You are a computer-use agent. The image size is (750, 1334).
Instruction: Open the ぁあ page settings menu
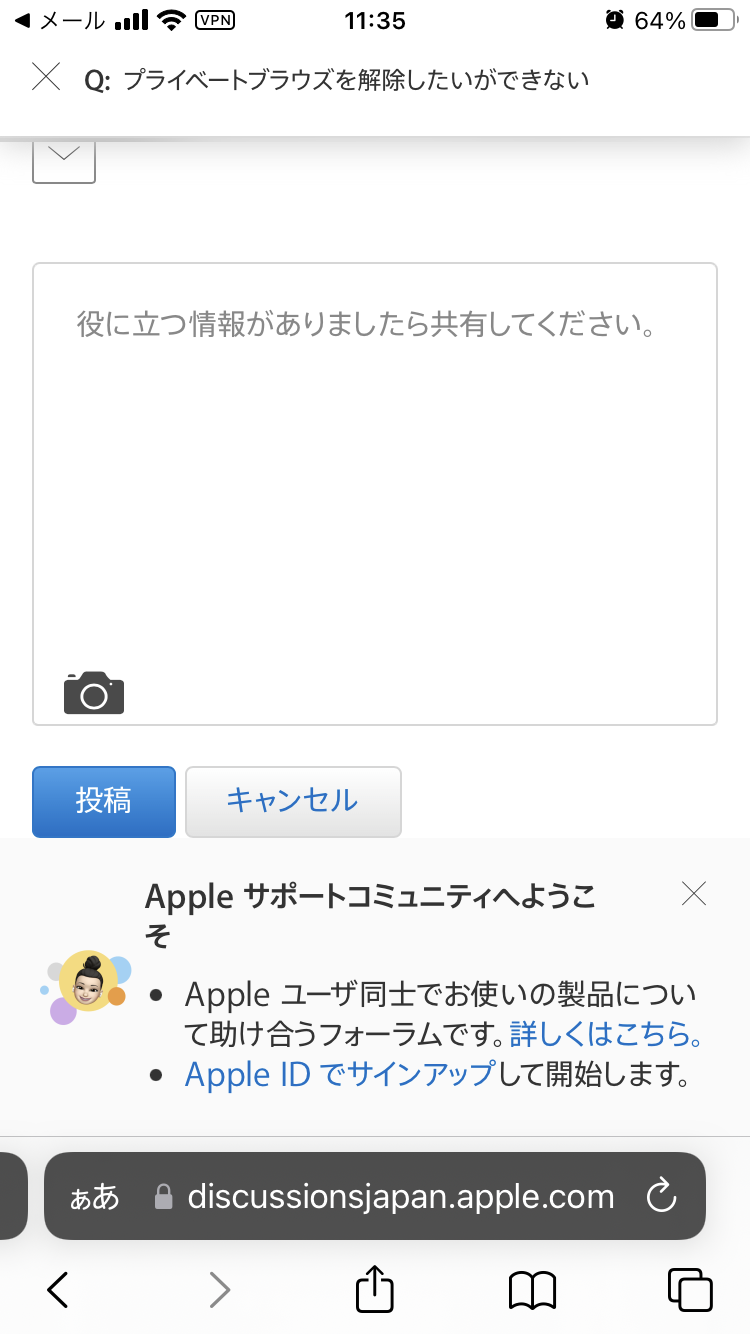click(94, 1196)
